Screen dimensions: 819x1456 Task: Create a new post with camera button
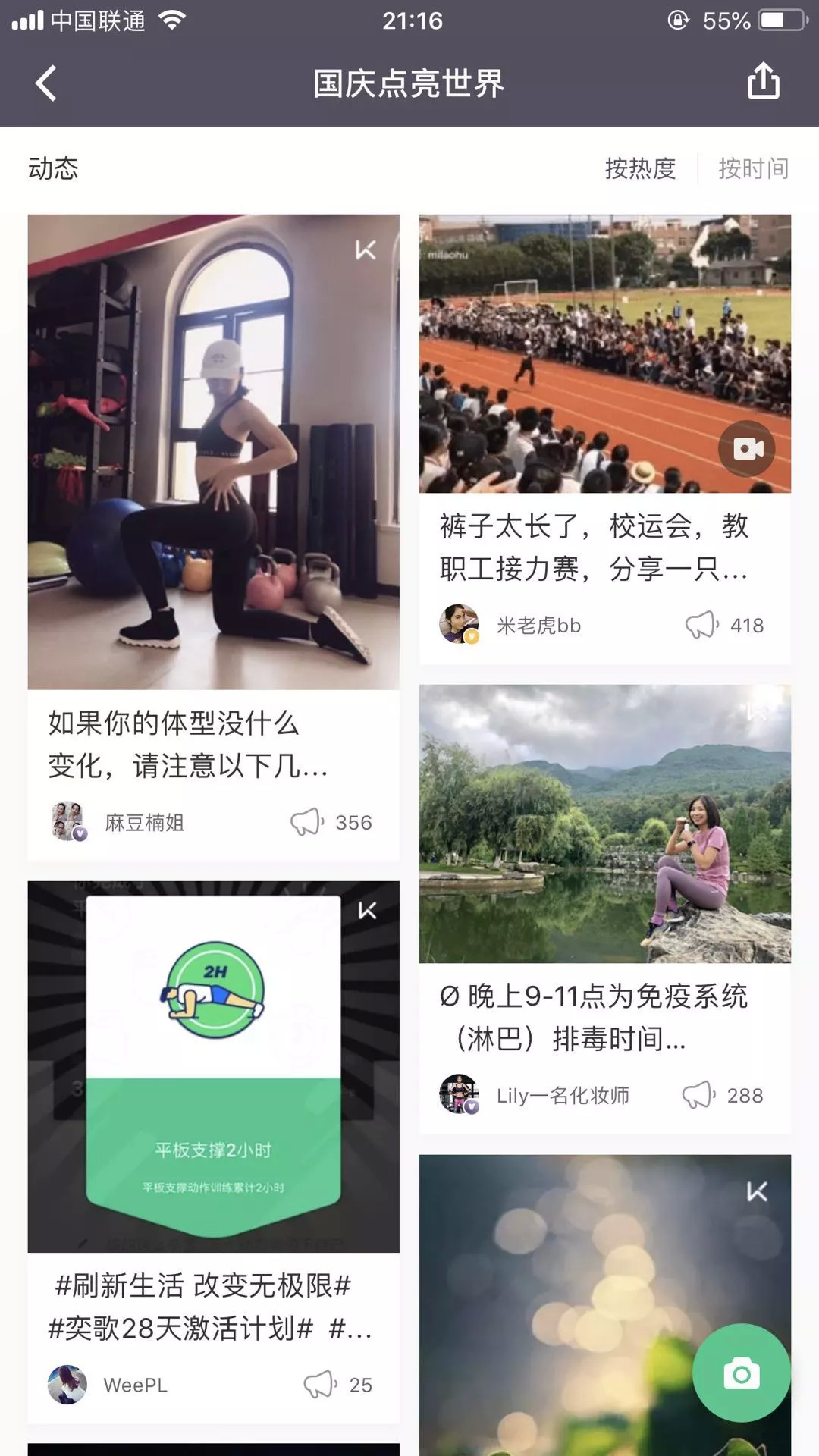[741, 1373]
